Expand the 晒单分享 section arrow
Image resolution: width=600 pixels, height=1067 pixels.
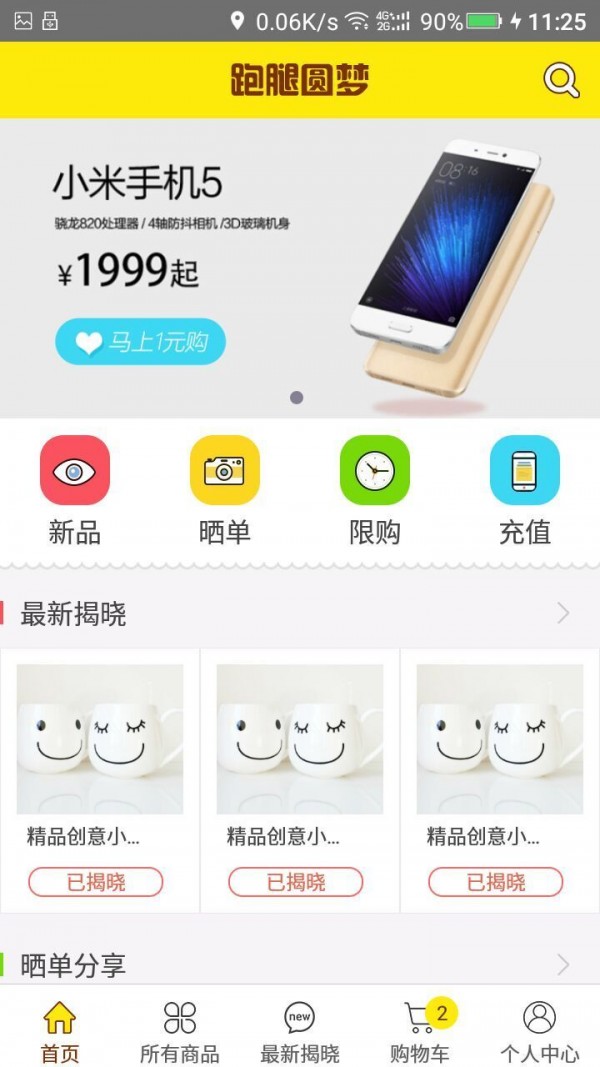tap(563, 965)
